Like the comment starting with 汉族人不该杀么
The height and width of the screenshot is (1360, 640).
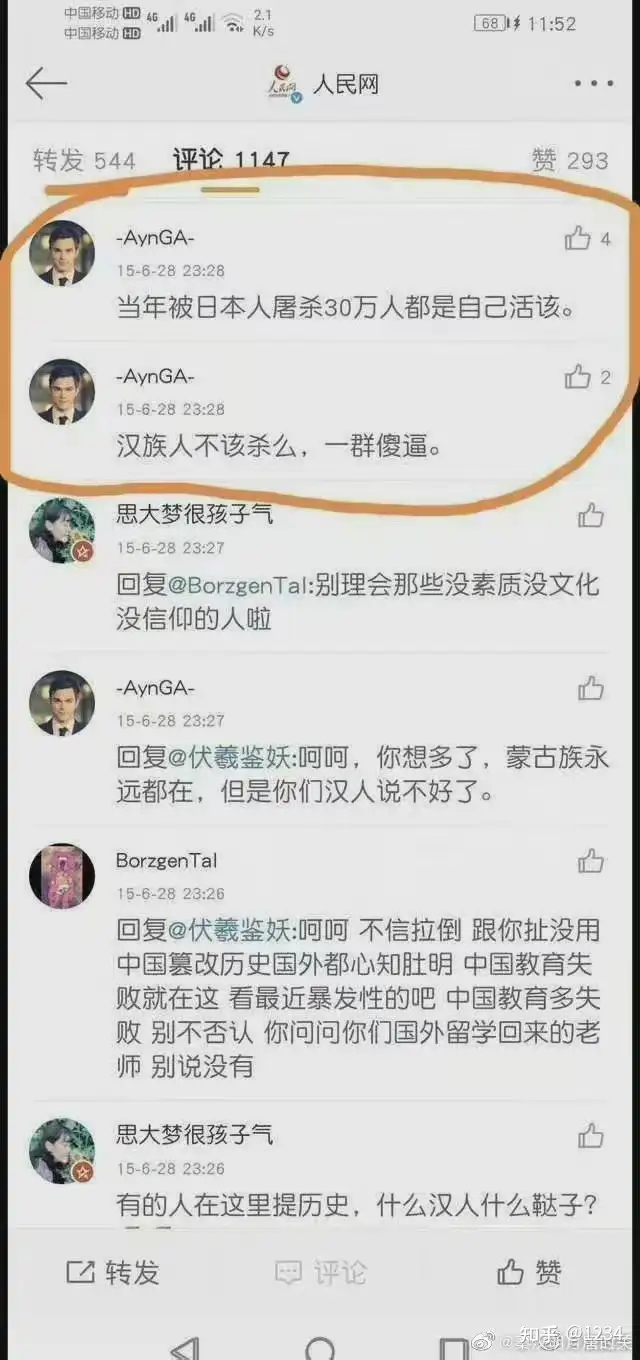(x=578, y=377)
